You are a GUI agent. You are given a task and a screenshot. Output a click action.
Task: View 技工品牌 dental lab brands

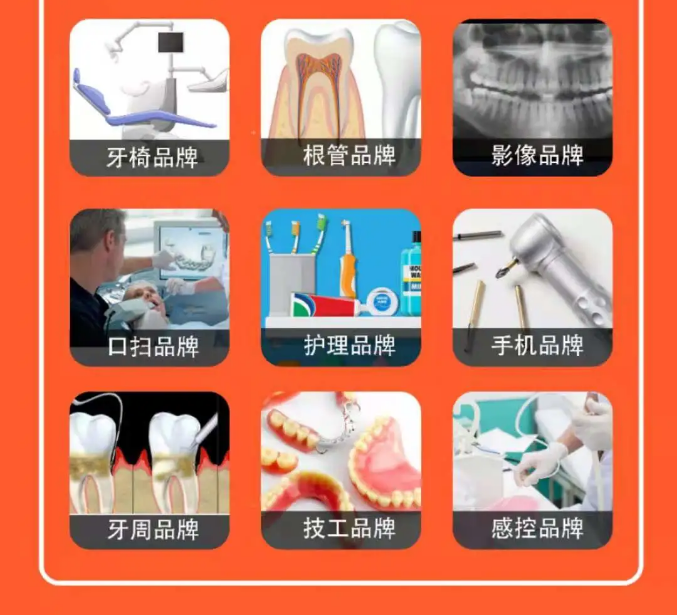[341, 470]
